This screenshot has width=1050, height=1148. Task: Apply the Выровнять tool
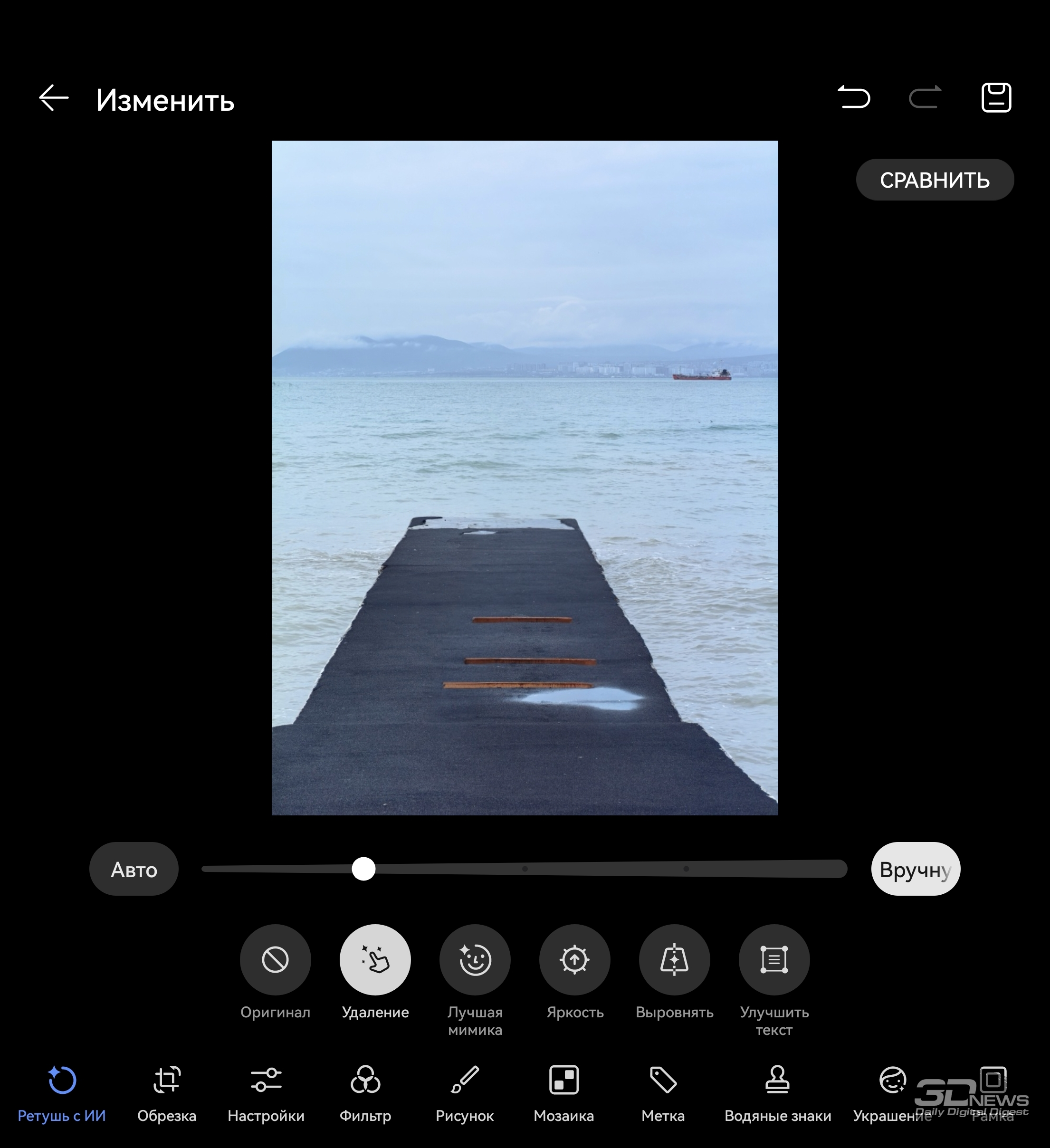tap(674, 960)
